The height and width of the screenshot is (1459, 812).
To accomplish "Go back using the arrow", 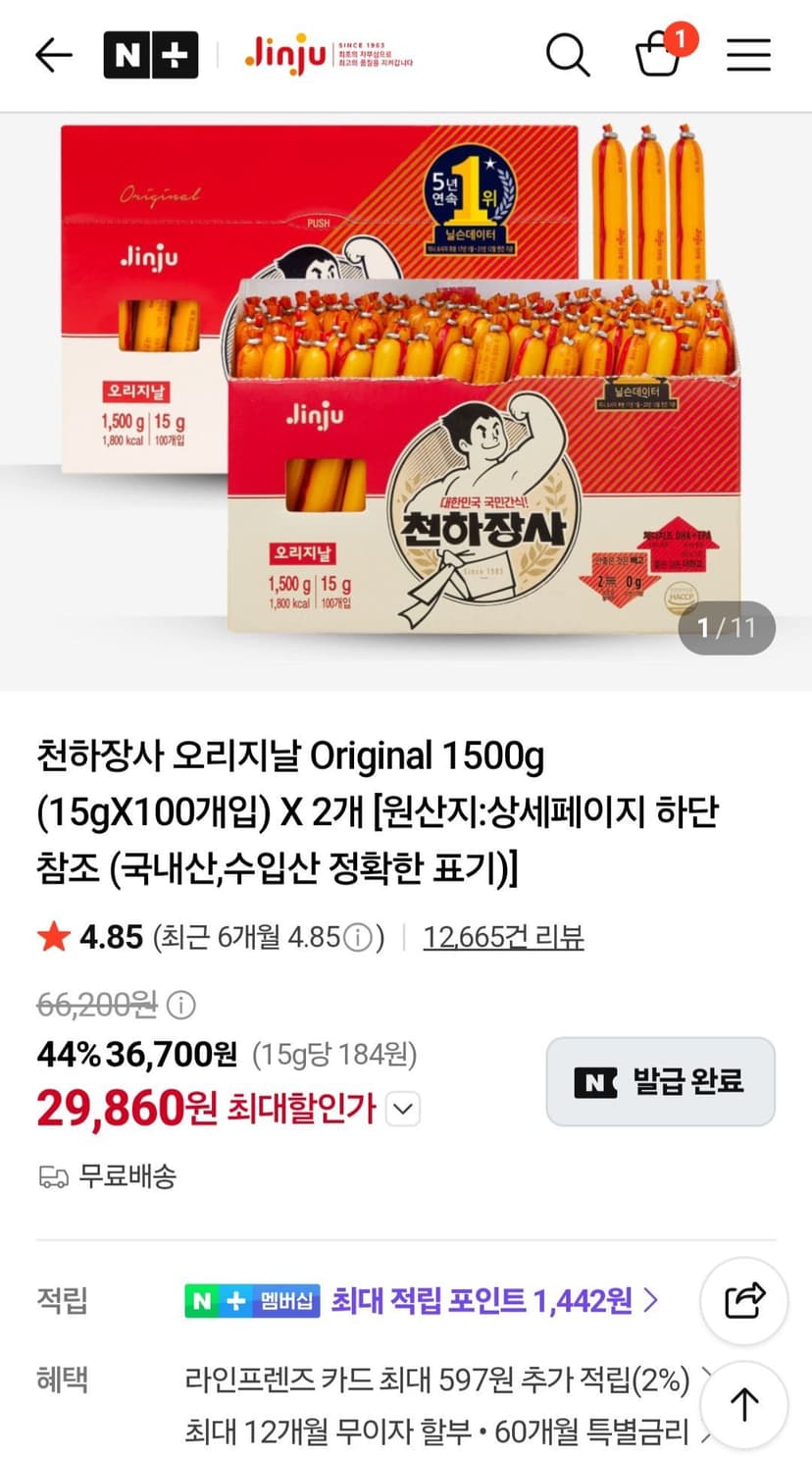I will coord(54,55).
